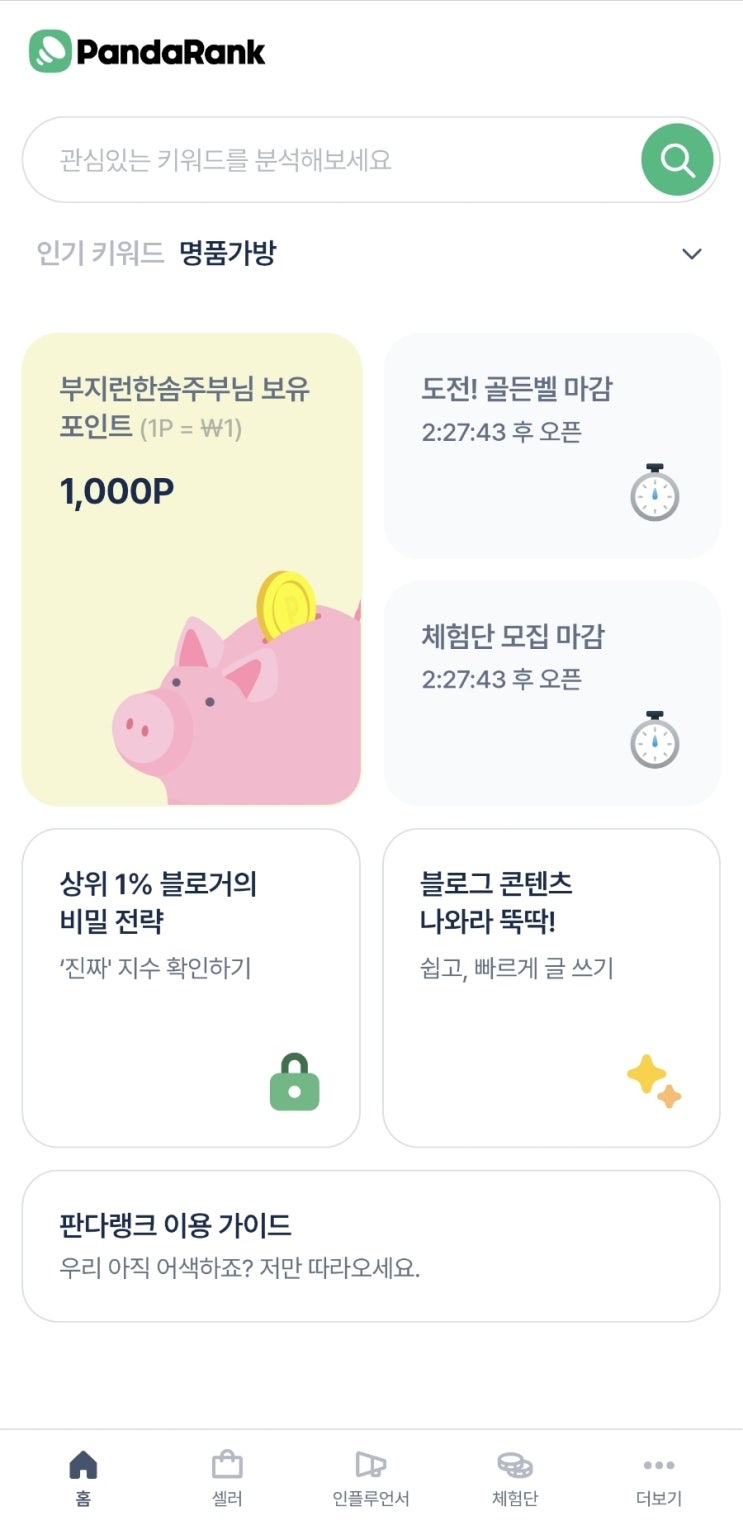Image resolution: width=743 pixels, height=1530 pixels.
Task: Tap the green search magnifier button
Action: (x=677, y=160)
